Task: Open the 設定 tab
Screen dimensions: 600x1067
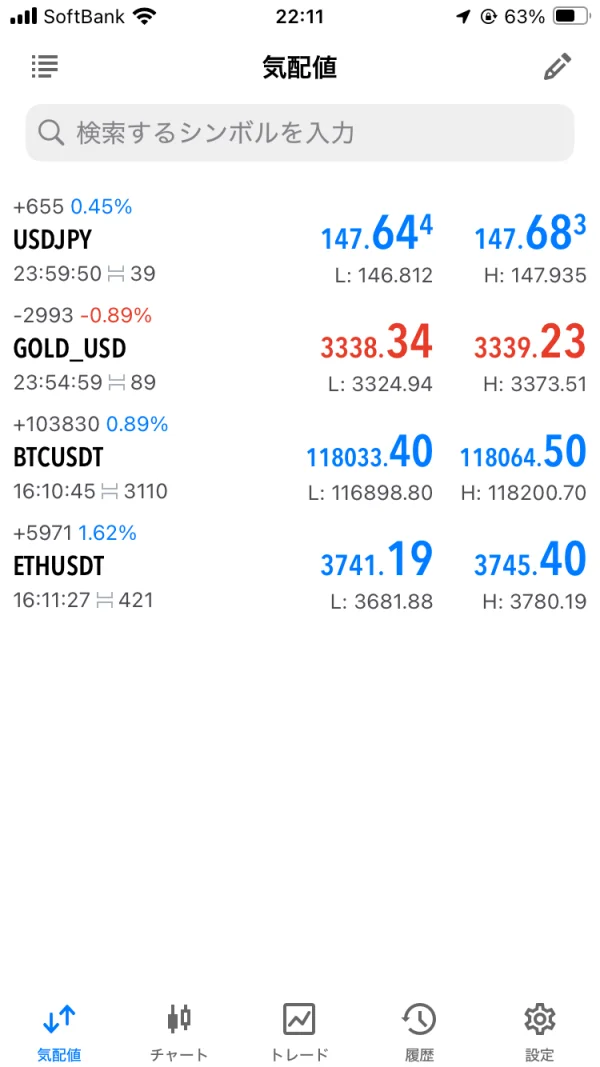Action: coord(539,1031)
